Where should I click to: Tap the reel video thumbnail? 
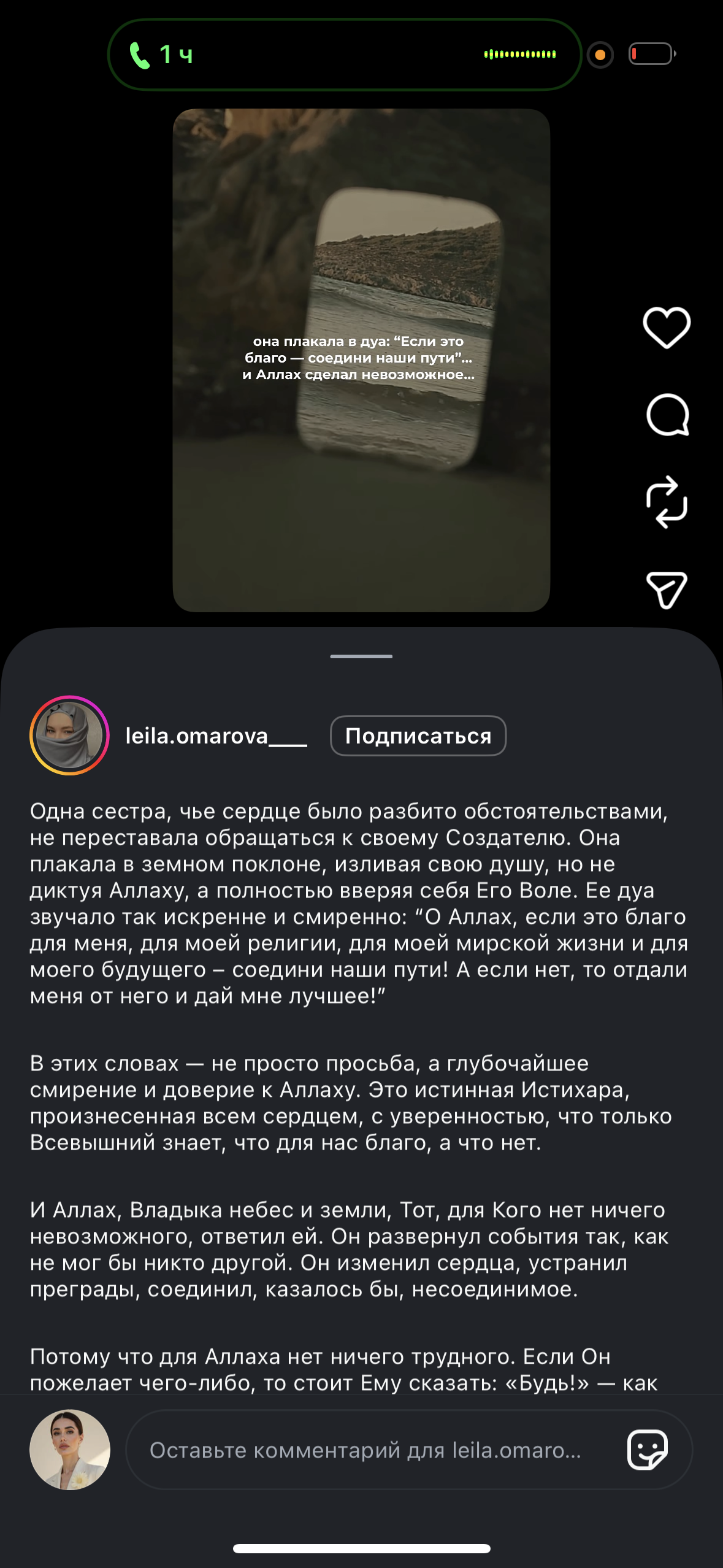click(361, 360)
